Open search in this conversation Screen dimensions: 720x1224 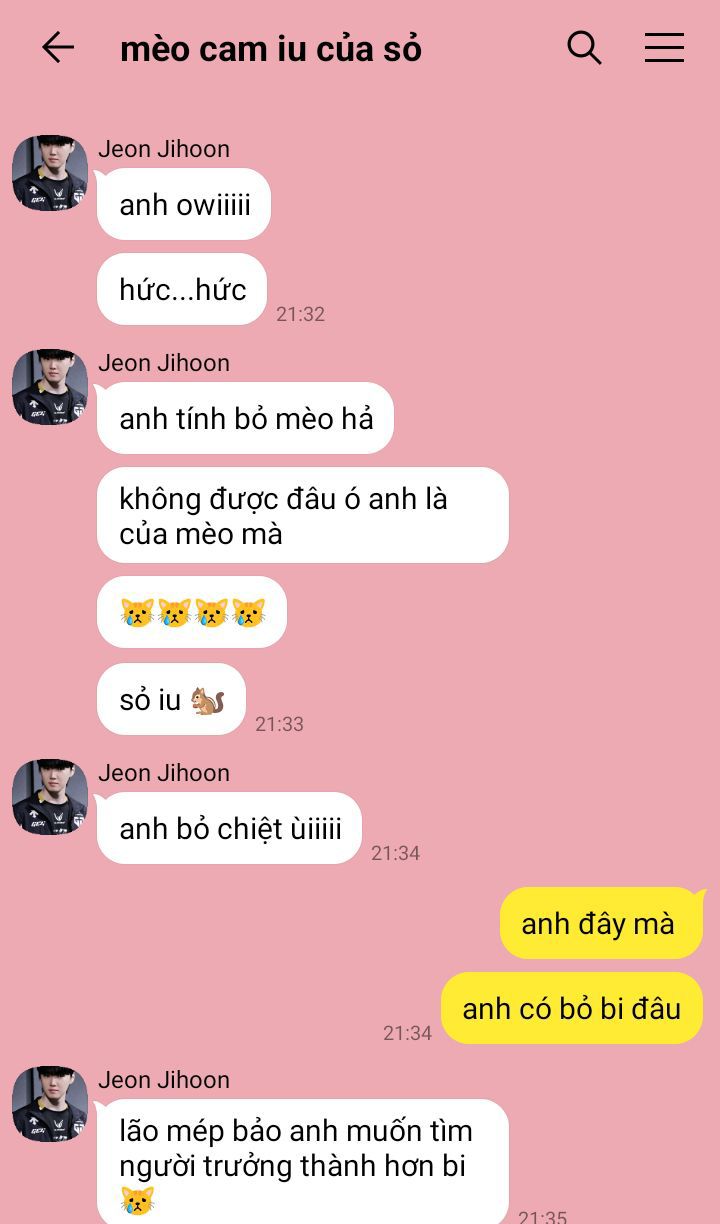tap(584, 47)
